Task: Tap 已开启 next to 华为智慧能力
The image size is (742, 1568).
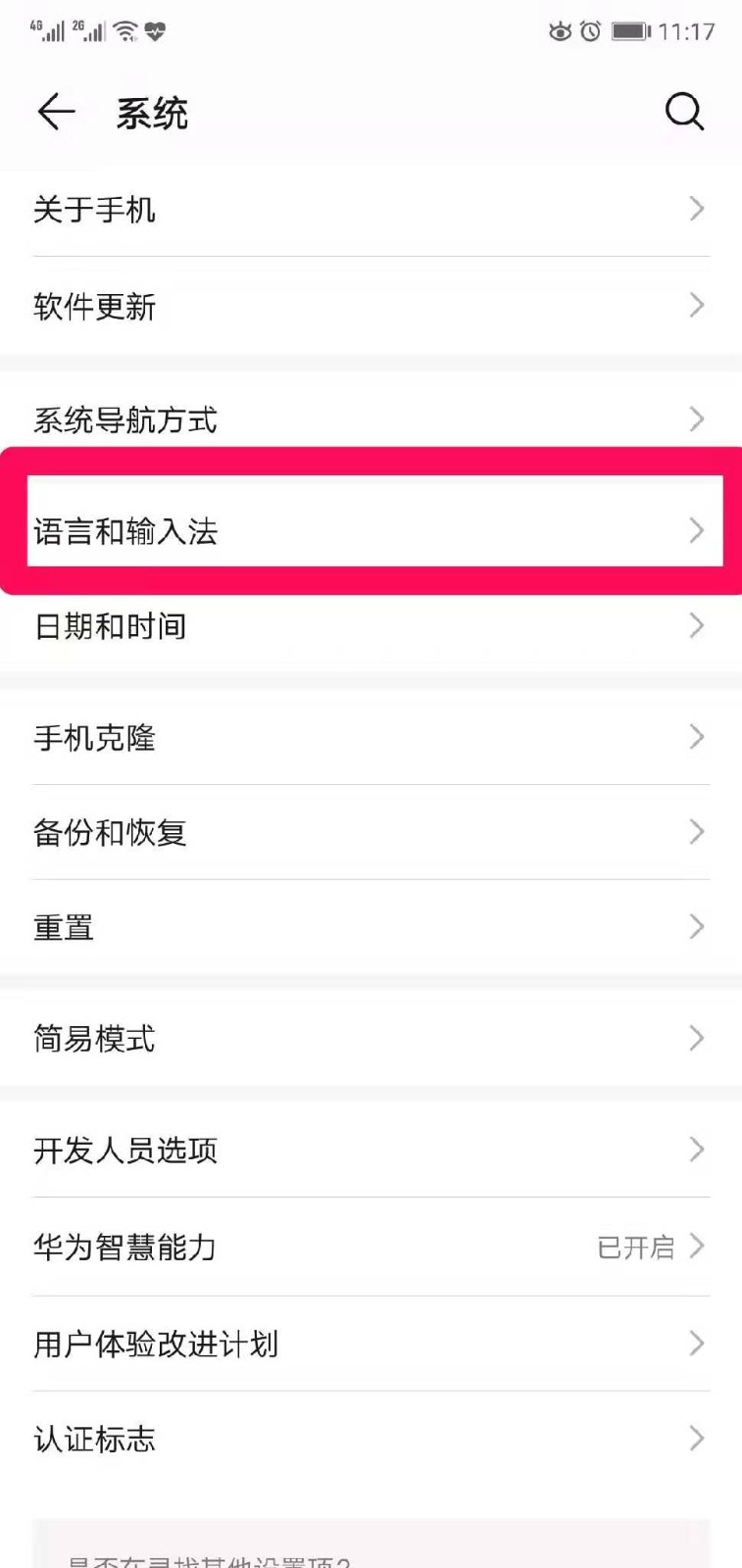Action: 635,1247
